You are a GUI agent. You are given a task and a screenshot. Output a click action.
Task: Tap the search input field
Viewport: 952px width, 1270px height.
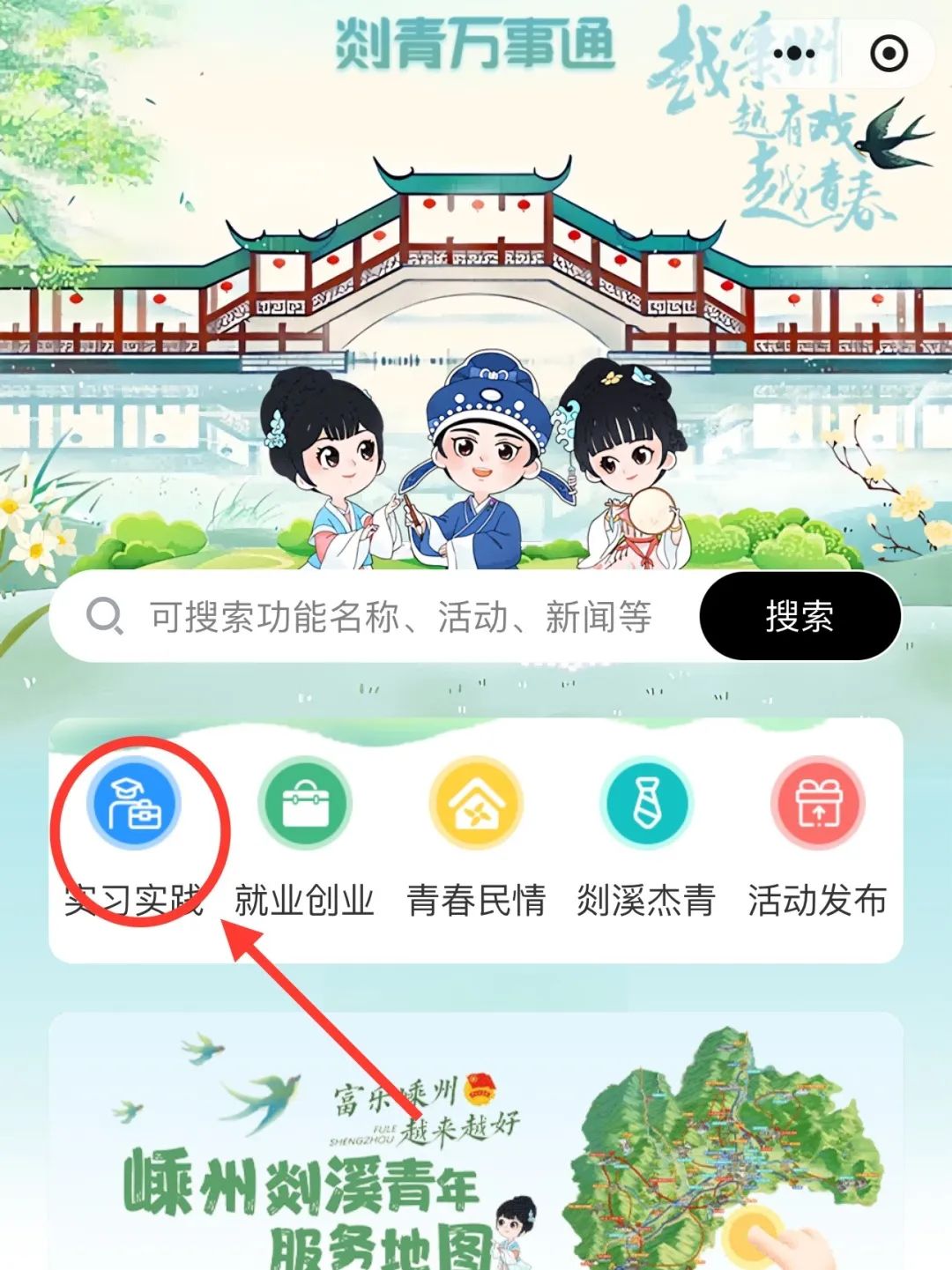397,617
